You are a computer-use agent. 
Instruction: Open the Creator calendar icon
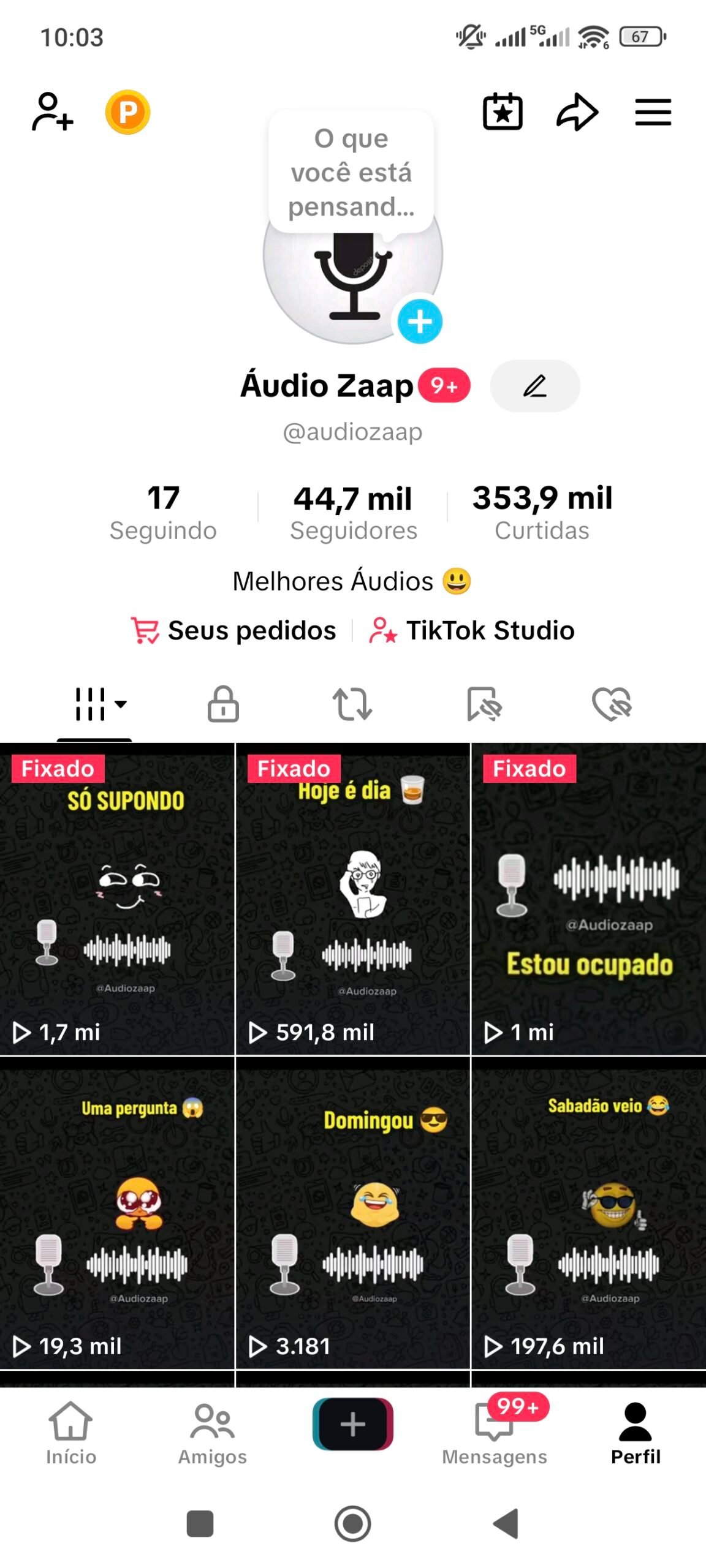[x=503, y=112]
